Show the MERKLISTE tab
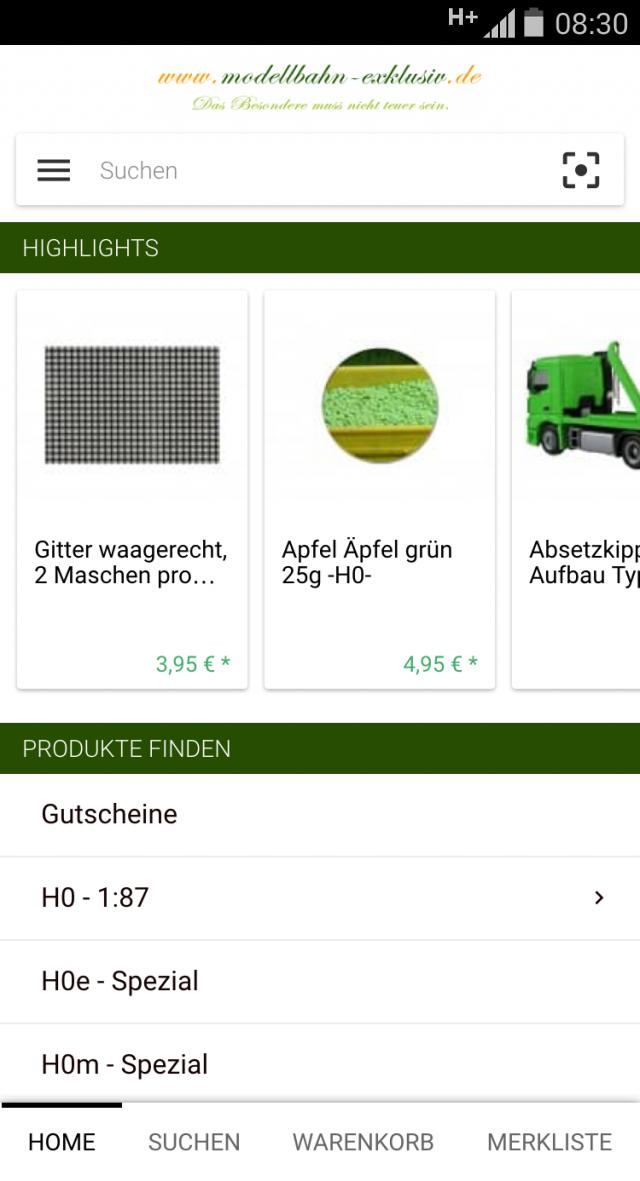The width and height of the screenshot is (640, 1181). point(549,1142)
